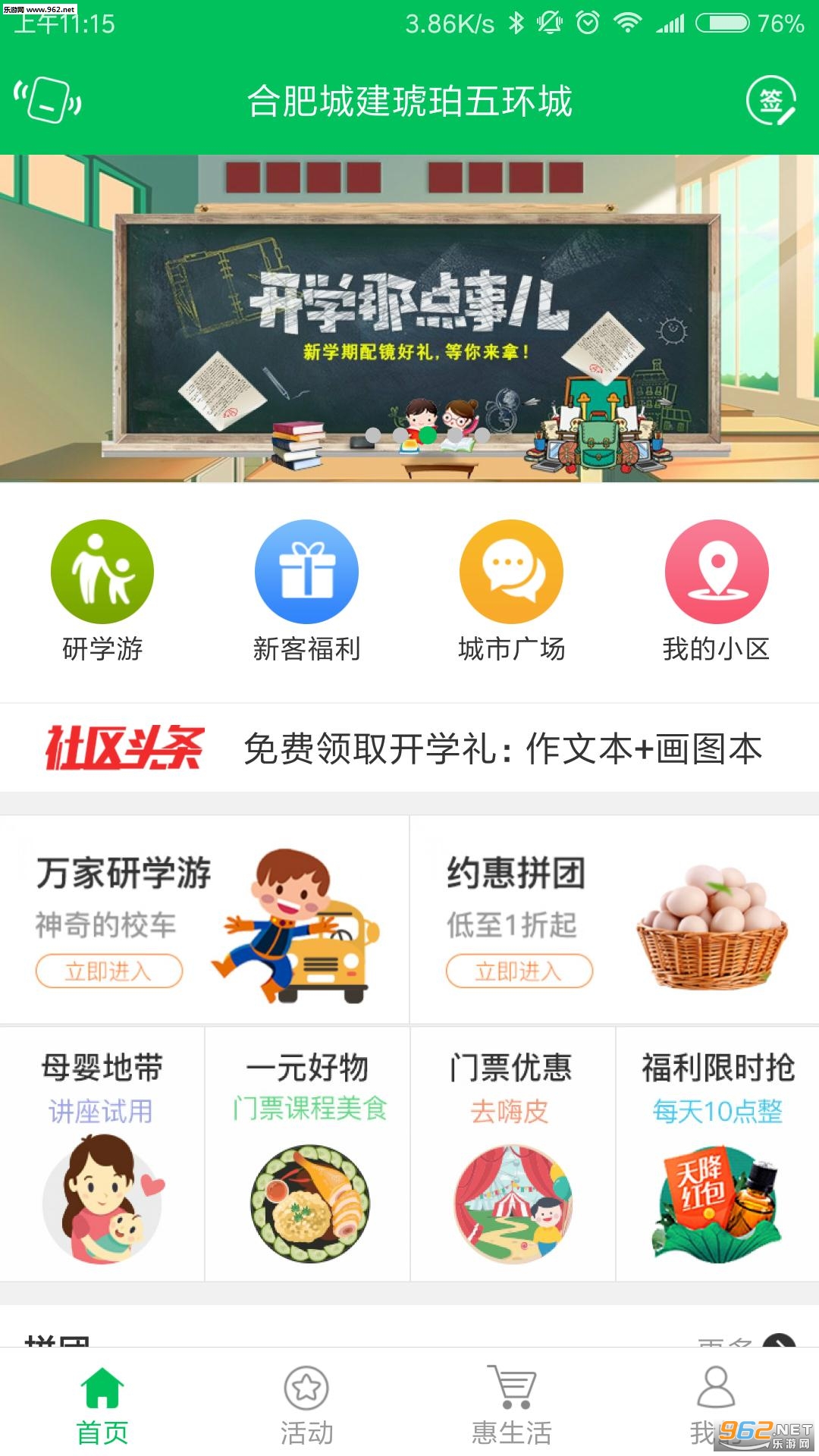Open the 一元好物 card
Image resolution: width=819 pixels, height=1456 pixels.
point(307,1154)
